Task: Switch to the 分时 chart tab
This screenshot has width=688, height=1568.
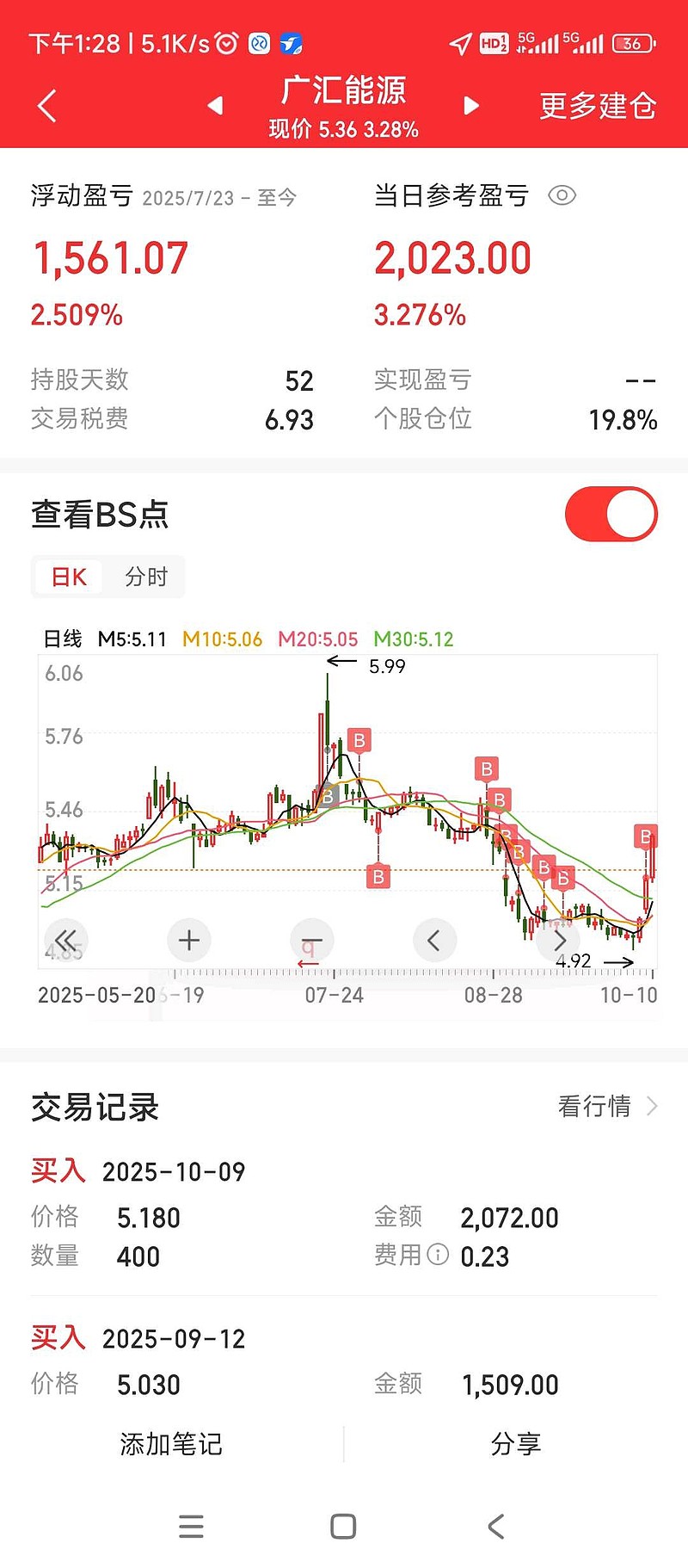Action: tap(145, 577)
